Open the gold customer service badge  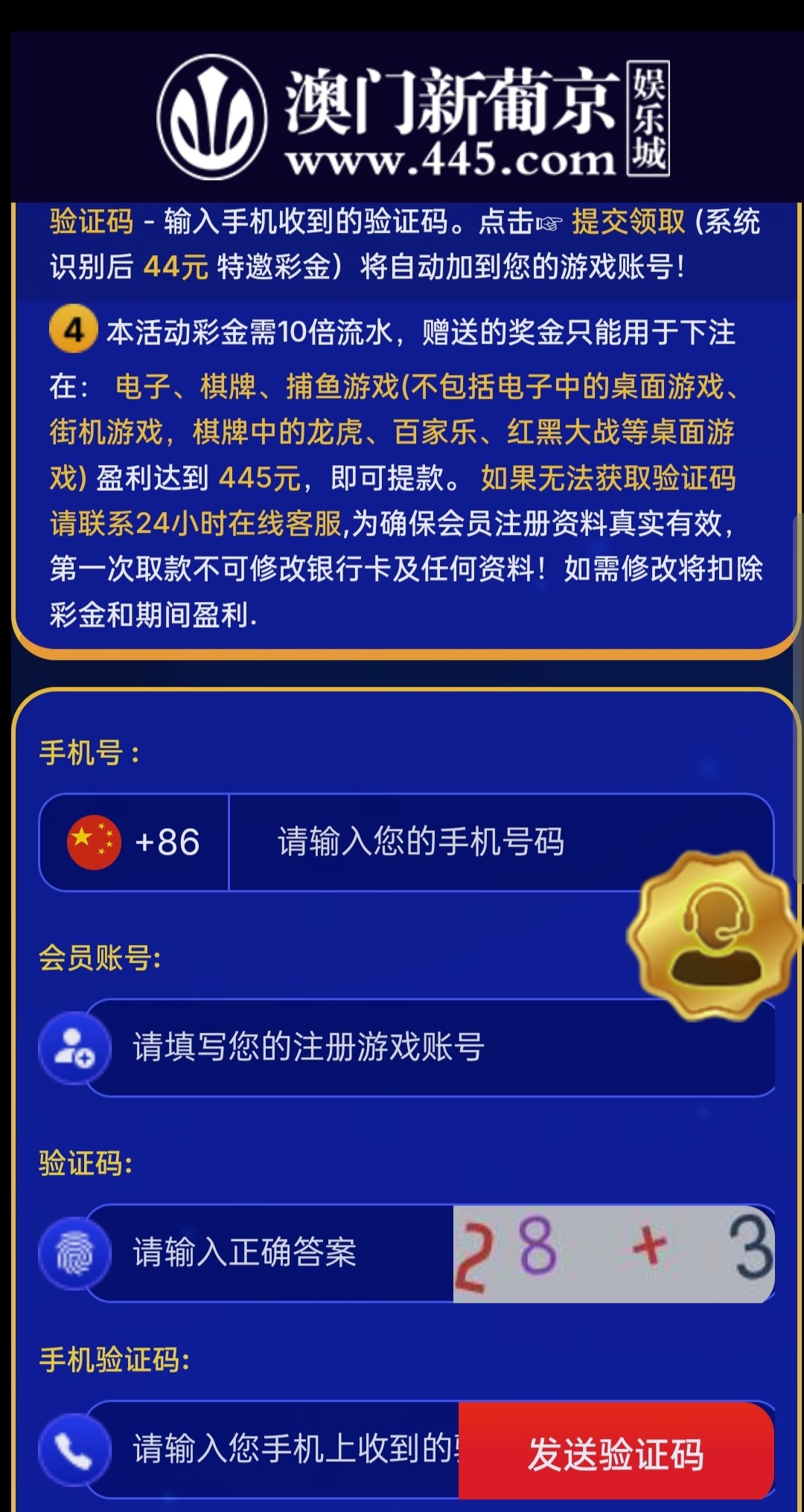713,935
